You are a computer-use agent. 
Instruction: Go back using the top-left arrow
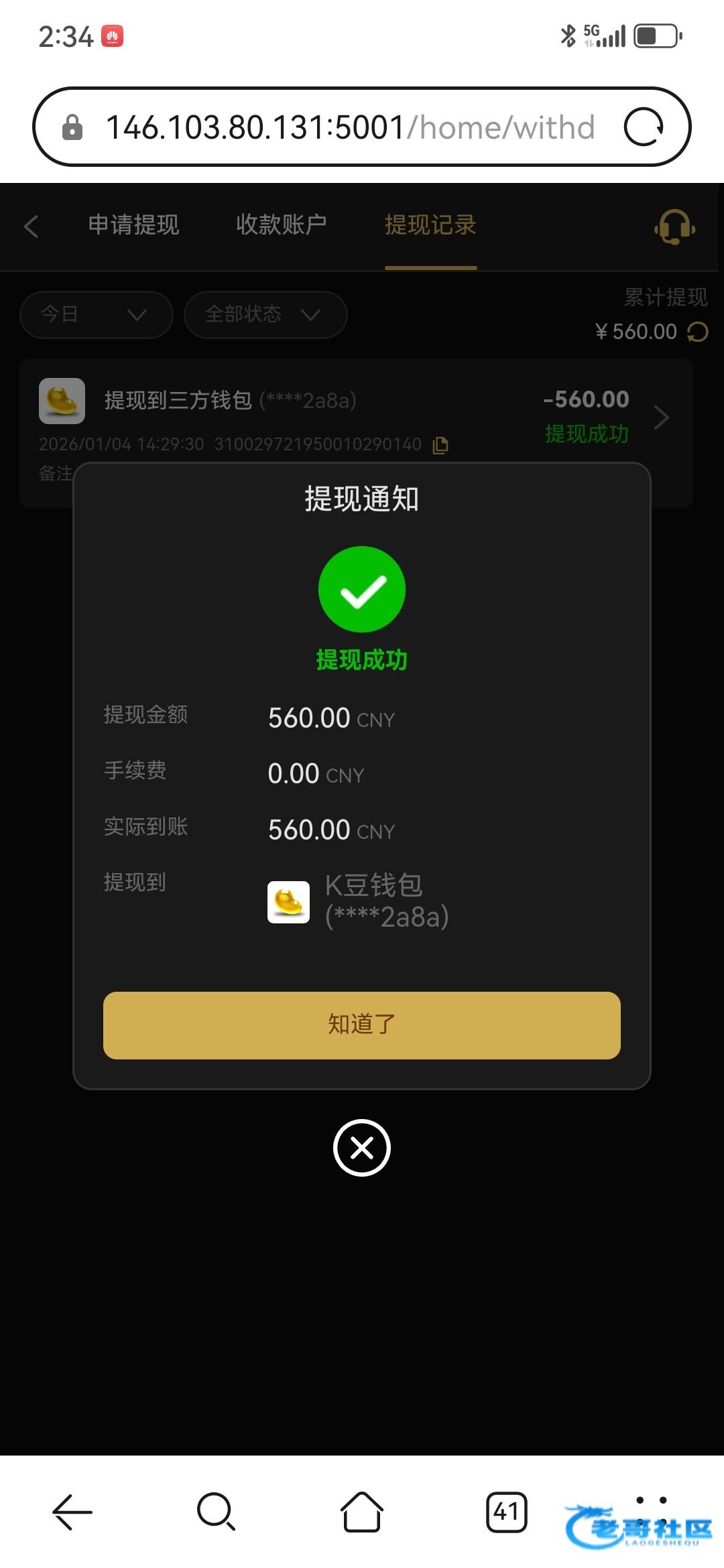[32, 226]
